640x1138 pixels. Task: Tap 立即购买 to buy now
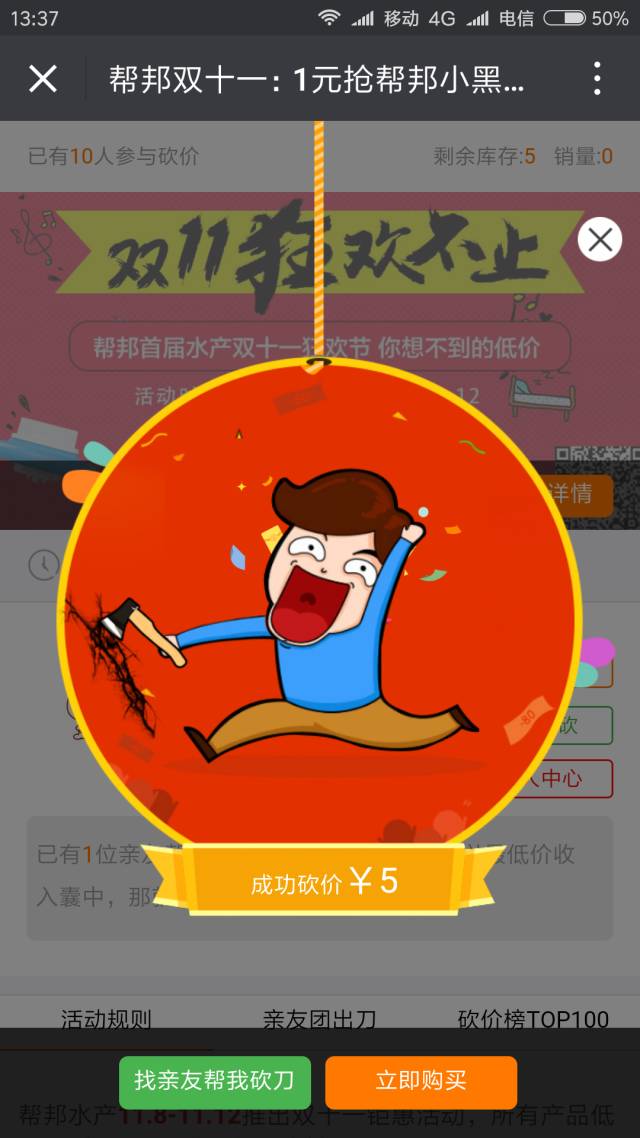[x=421, y=1082]
